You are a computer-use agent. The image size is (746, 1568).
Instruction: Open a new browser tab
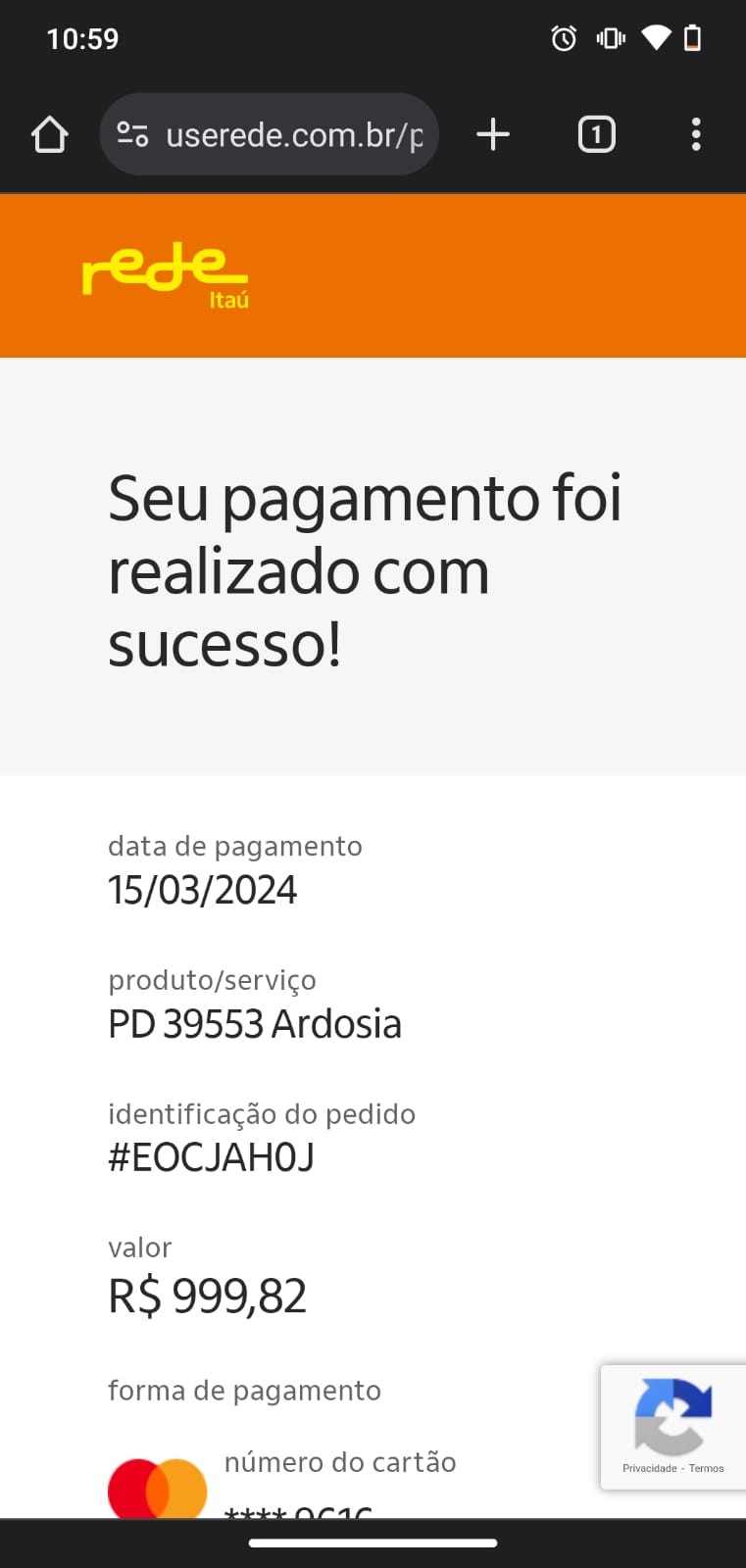click(x=493, y=134)
